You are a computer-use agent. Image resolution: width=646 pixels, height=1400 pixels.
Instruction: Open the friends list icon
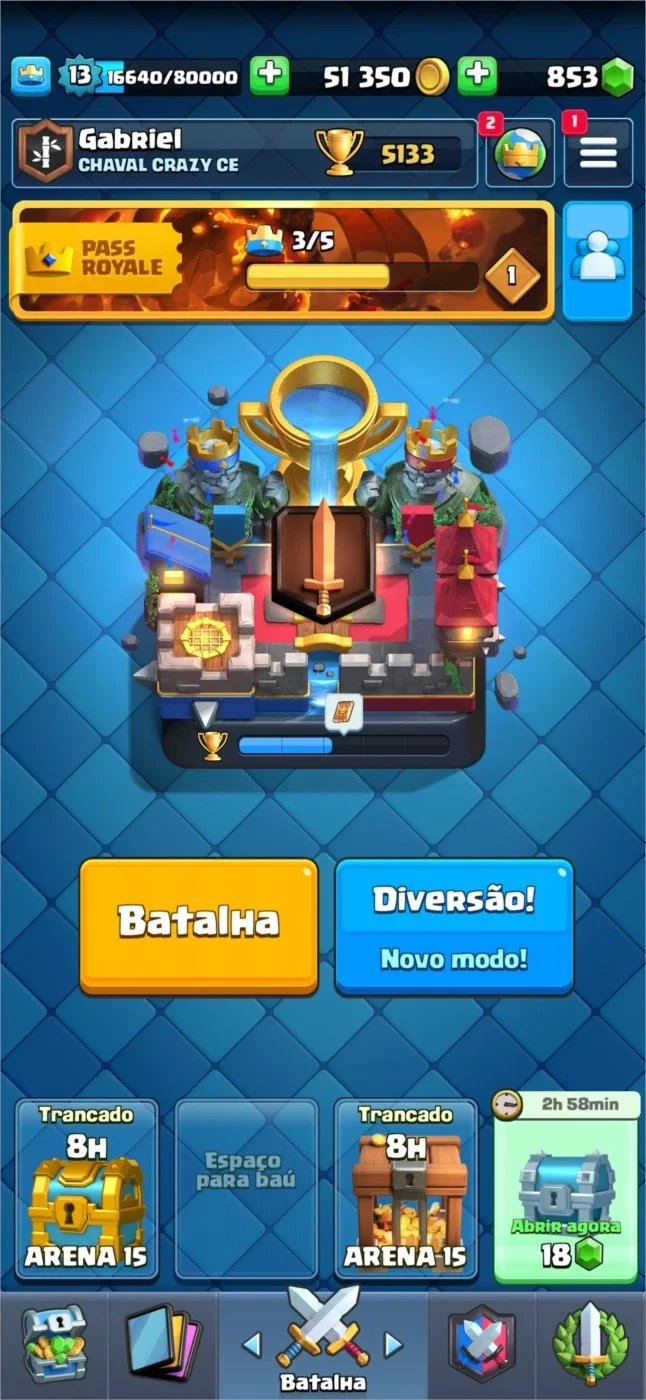[x=598, y=260]
